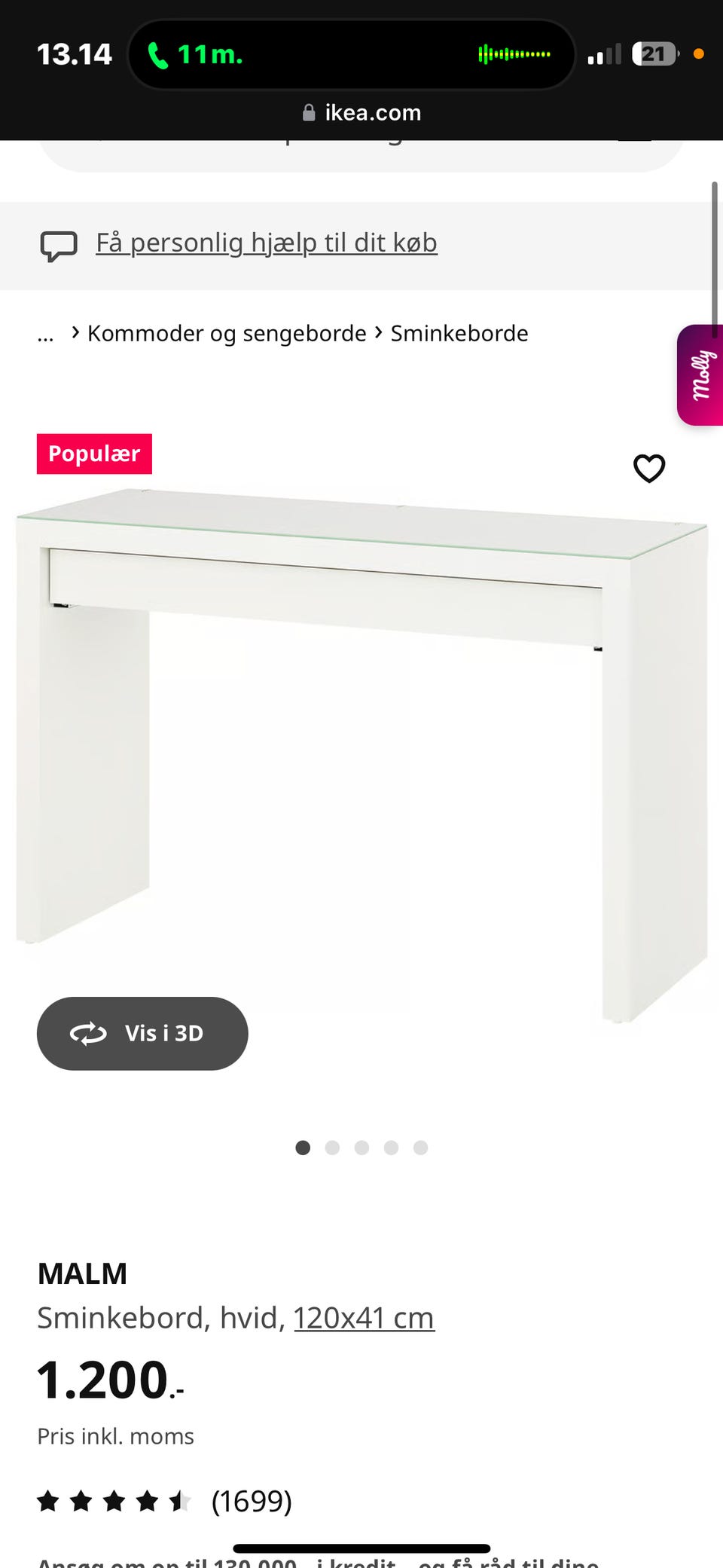Select the first carousel dot
The height and width of the screenshot is (1568, 723).
(303, 1148)
